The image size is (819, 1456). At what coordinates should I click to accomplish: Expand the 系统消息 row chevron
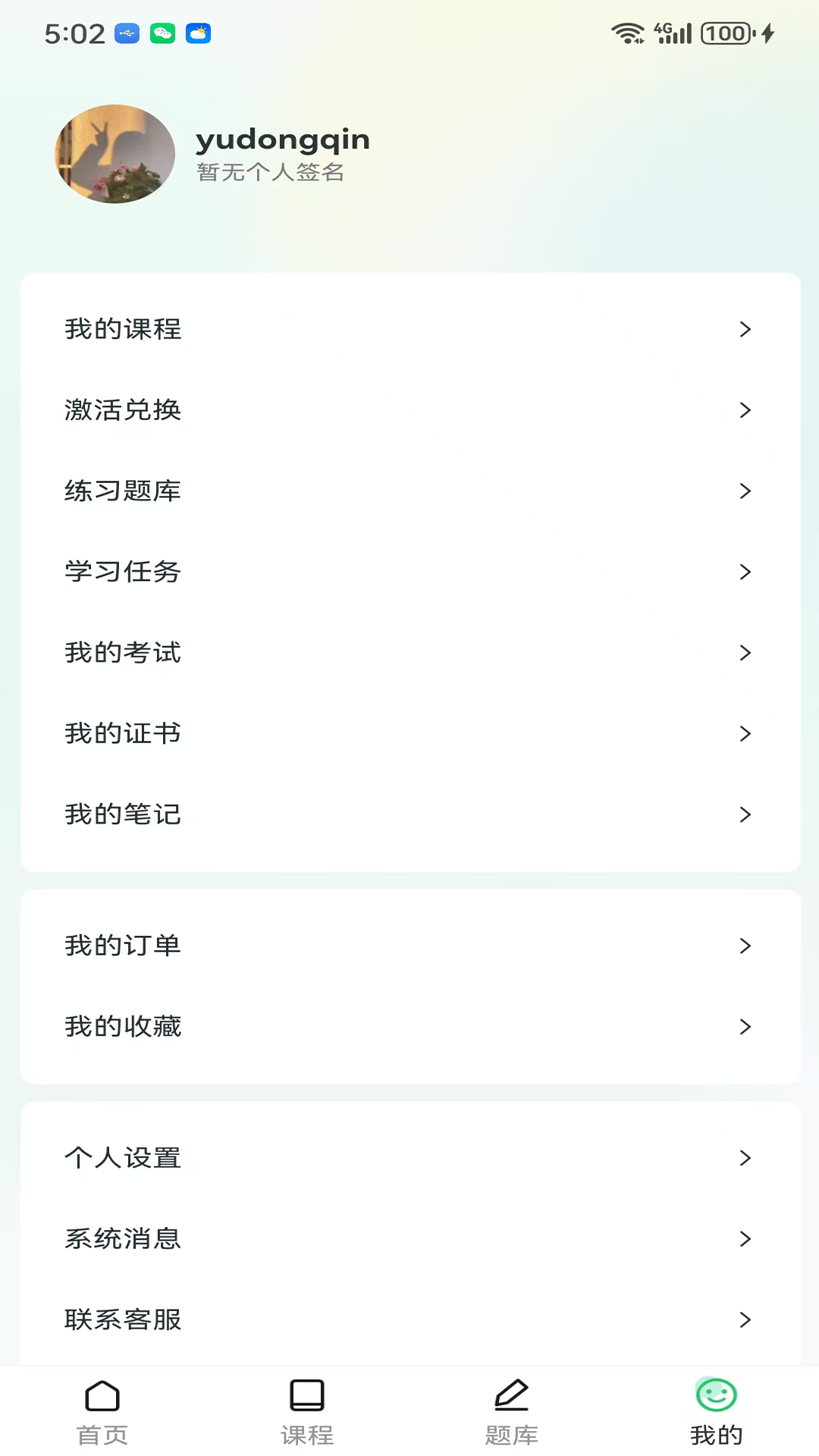[745, 1239]
